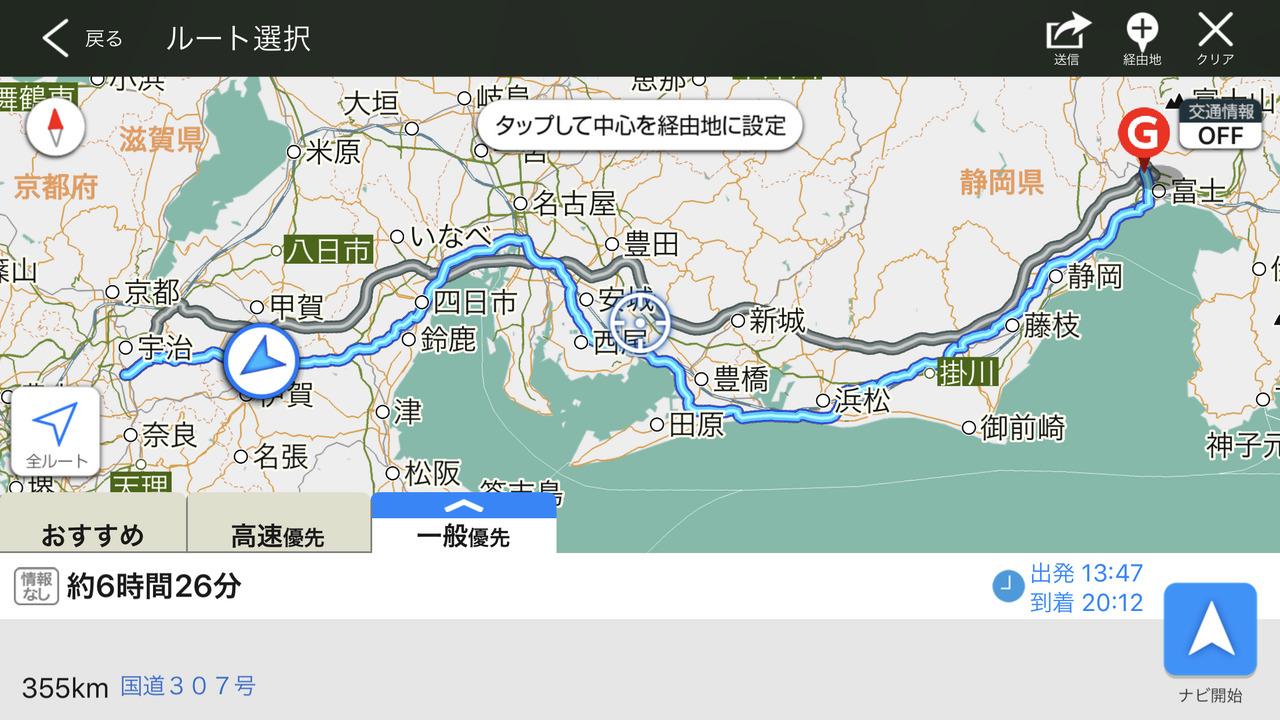Screen dimensions: 1280x720
Task: Tap the G goal pin on the map
Action: [1143, 134]
